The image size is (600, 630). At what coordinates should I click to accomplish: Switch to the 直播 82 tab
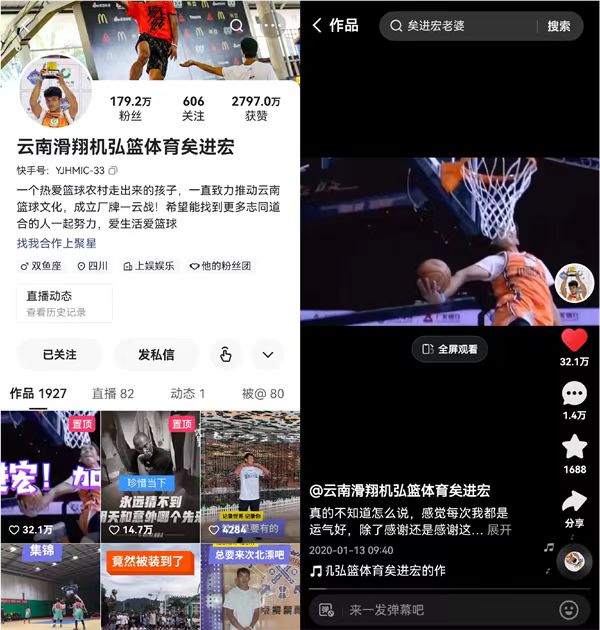pos(113,394)
